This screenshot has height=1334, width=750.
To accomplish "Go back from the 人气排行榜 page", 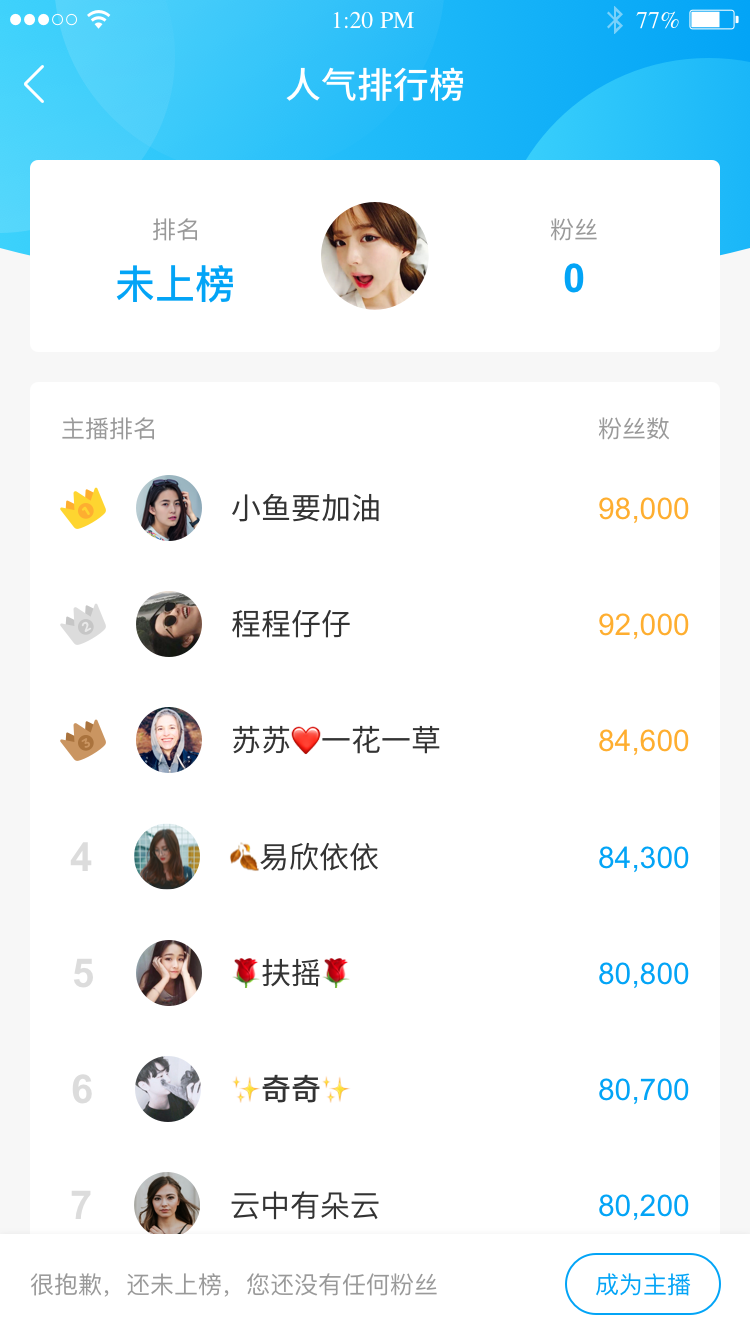I will coord(34,85).
